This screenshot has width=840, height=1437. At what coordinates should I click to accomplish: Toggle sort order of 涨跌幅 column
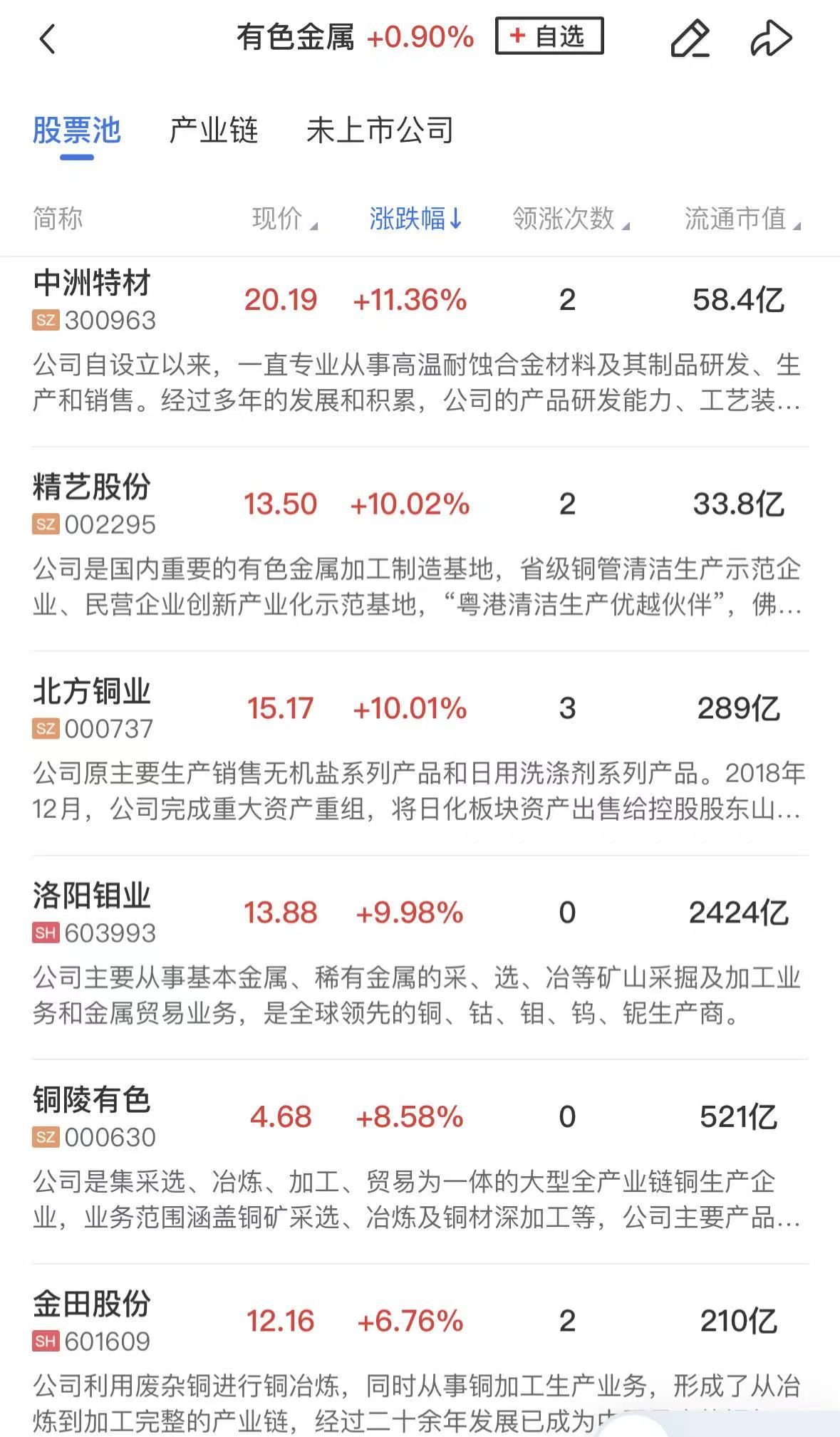tap(415, 219)
